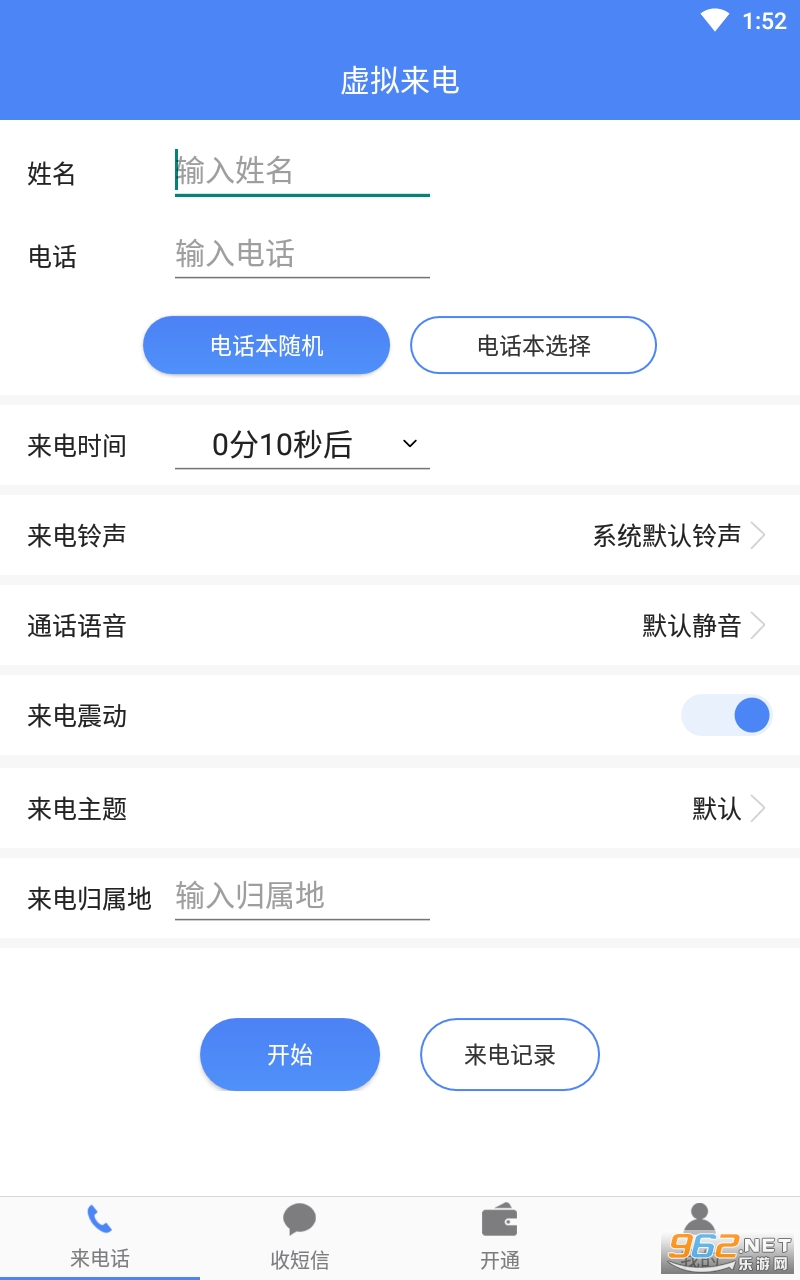The image size is (800, 1280).
Task: Switch to the 开通 tab
Action: pyautogui.click(x=500, y=1238)
